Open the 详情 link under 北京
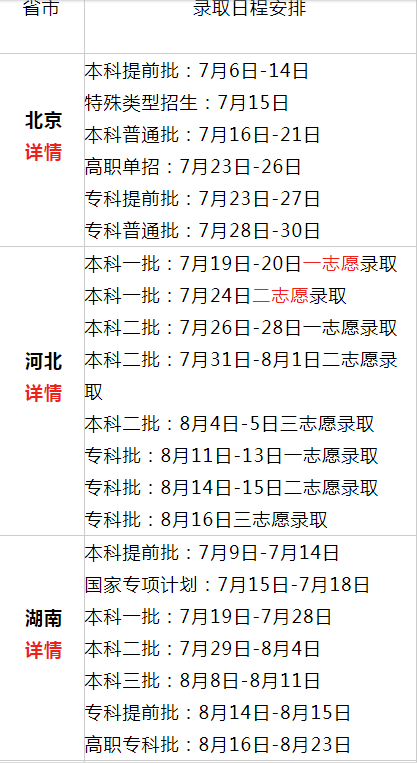Screen dimensions: 417x763 [43, 153]
